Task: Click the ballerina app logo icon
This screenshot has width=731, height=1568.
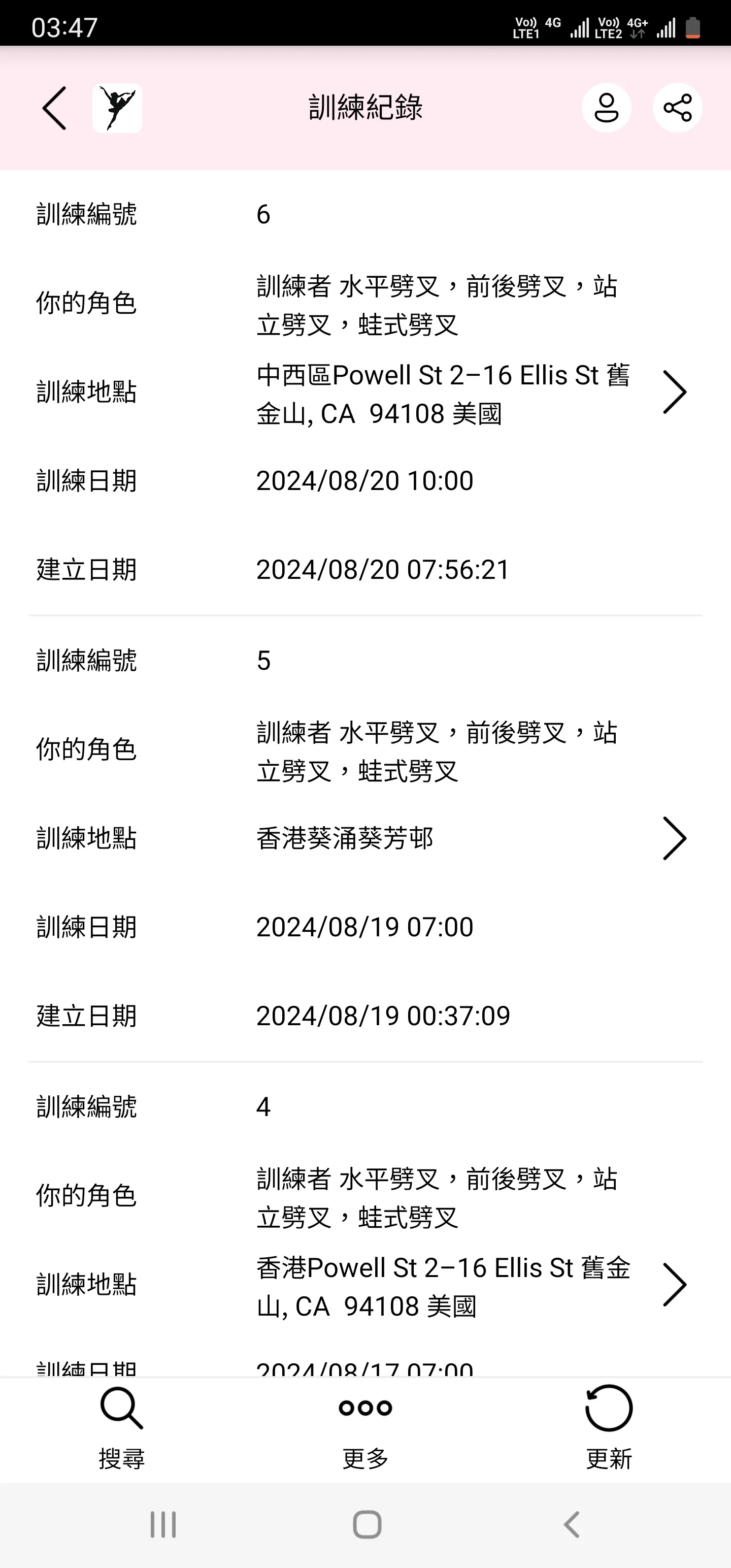Action: tap(117, 108)
